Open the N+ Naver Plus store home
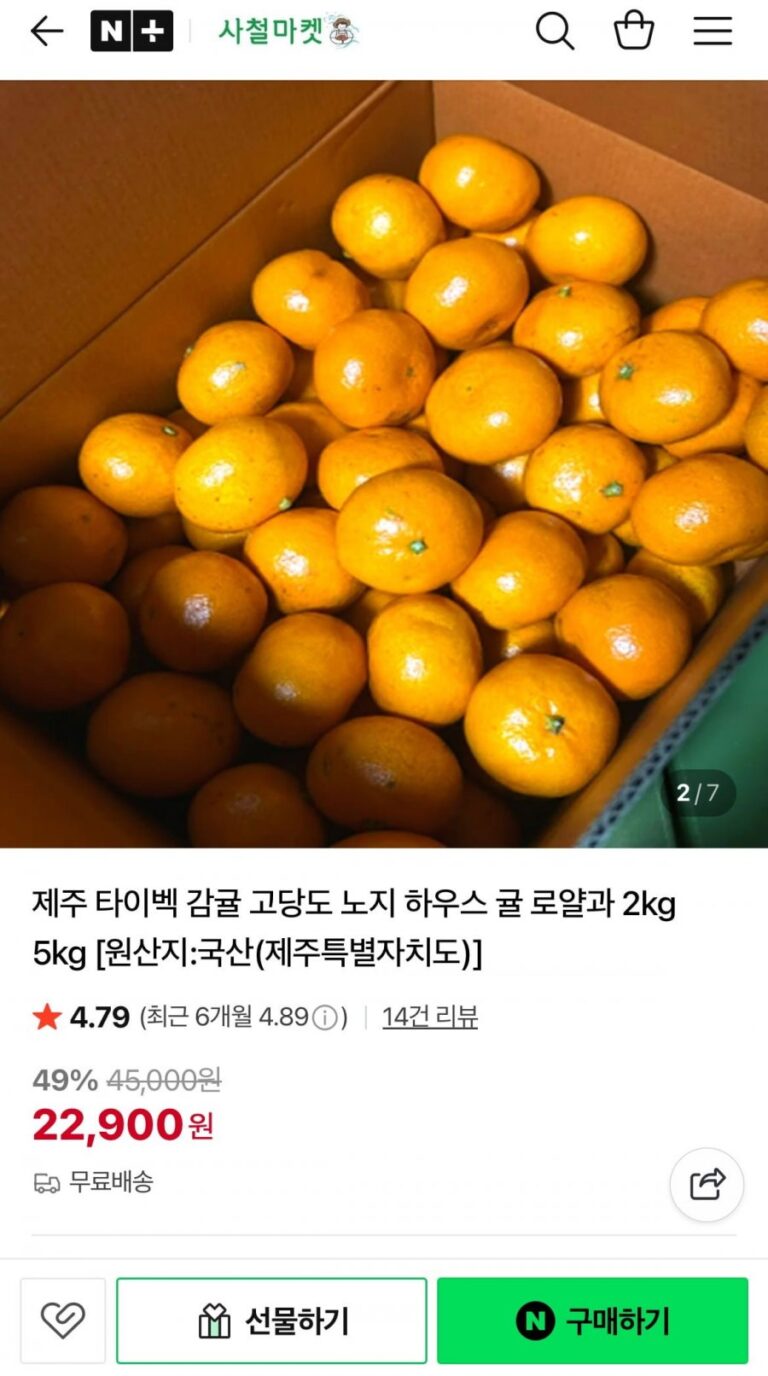Screen dimensions: 768x1376 coord(131,32)
